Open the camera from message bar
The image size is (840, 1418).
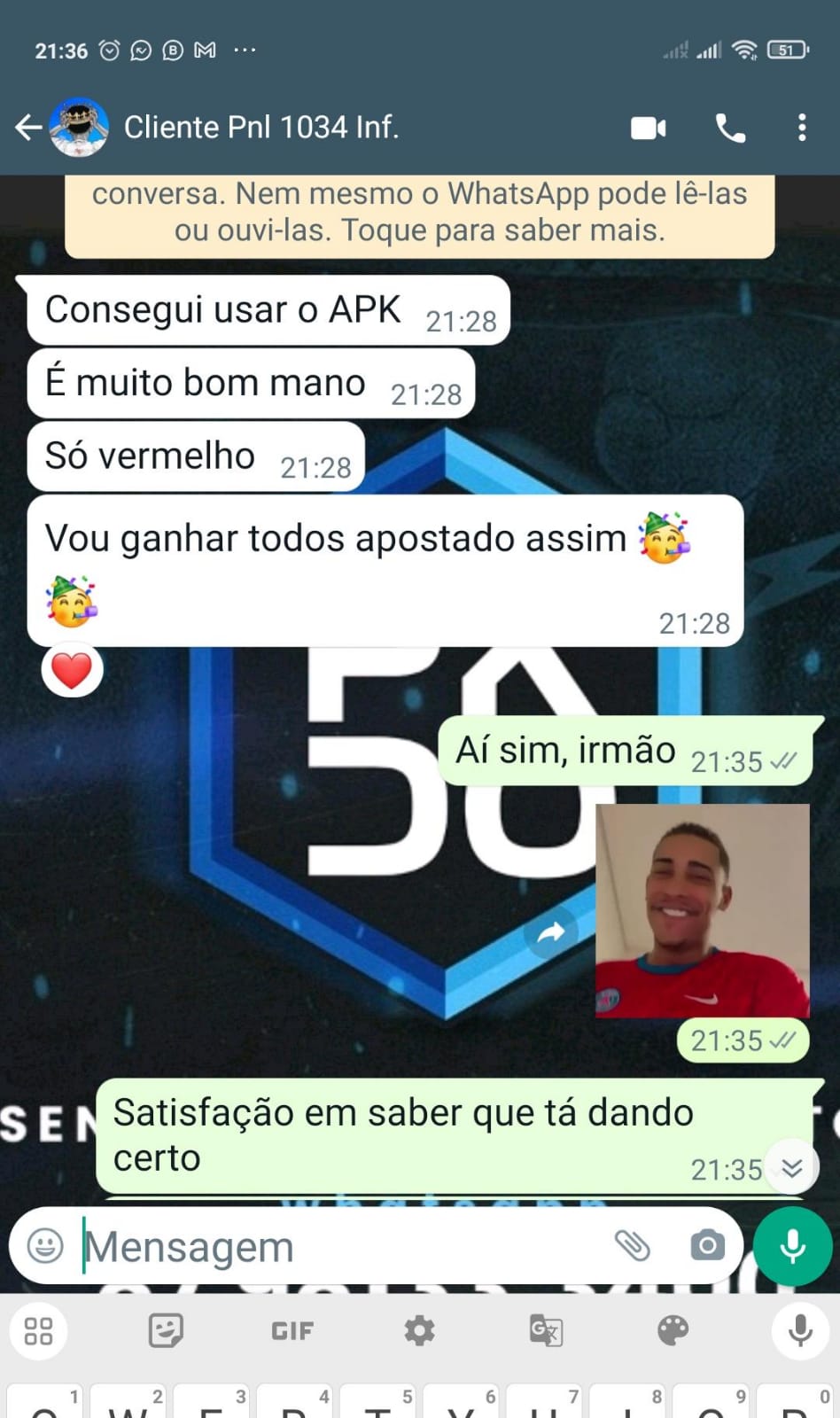click(706, 1245)
